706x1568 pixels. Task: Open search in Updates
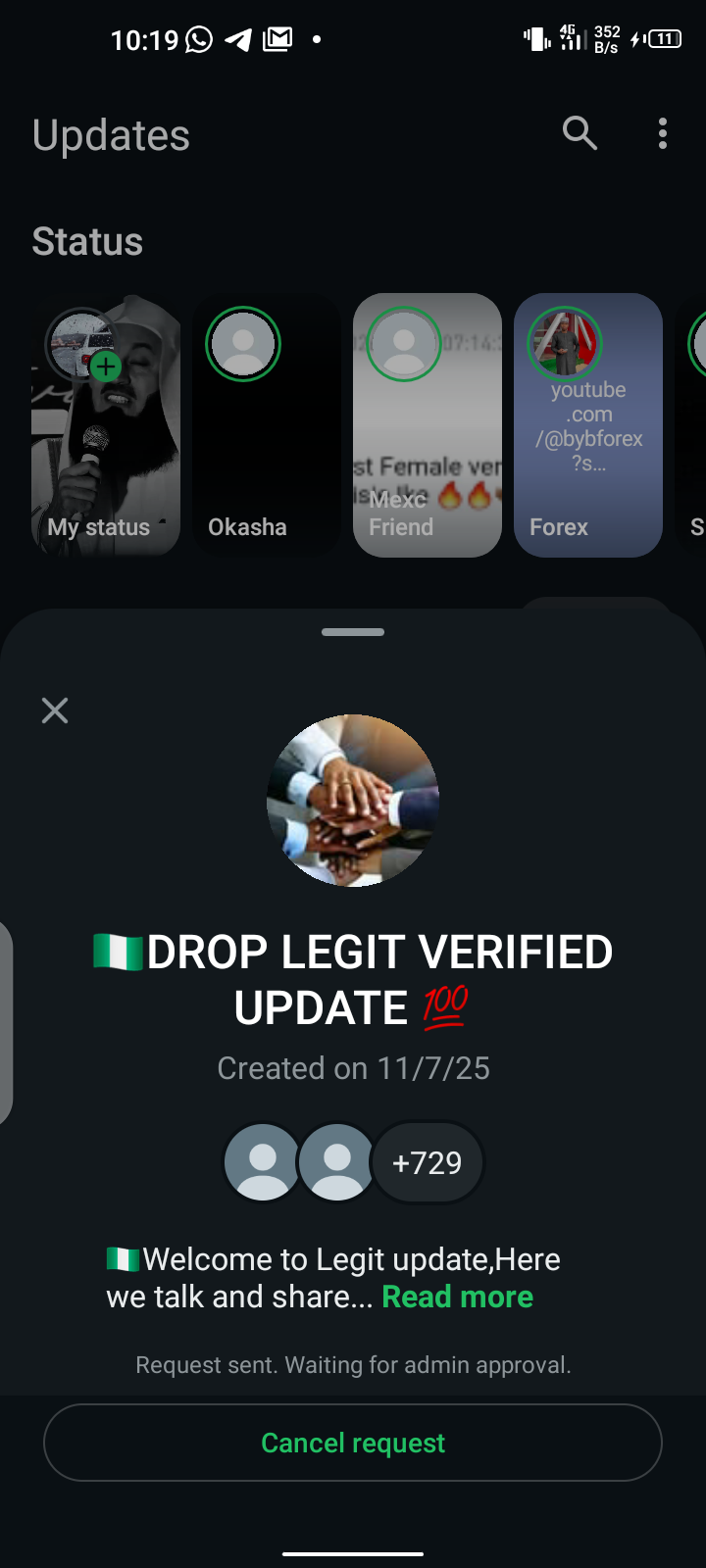tap(580, 133)
